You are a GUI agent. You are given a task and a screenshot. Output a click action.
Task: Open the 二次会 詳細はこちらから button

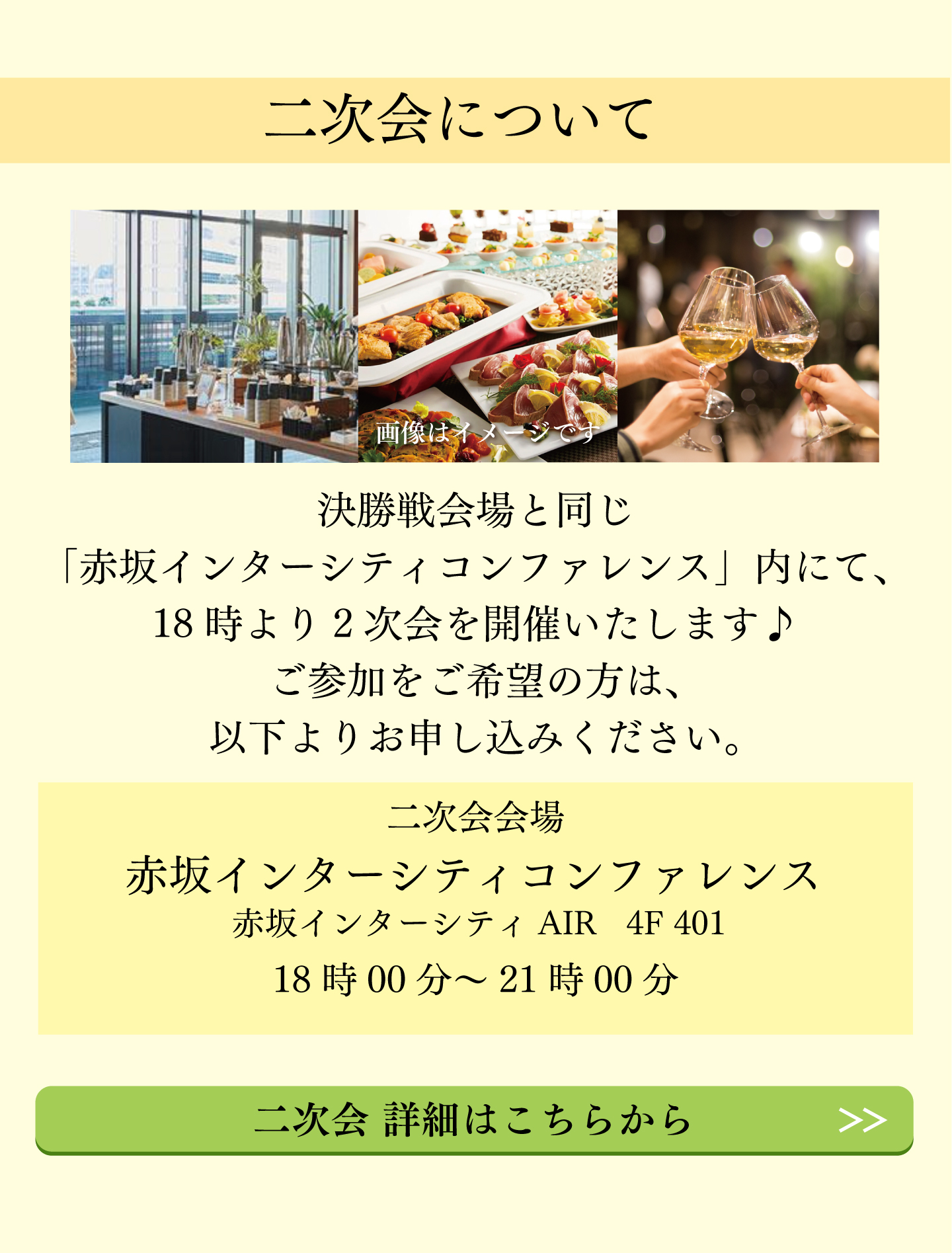[474, 1119]
